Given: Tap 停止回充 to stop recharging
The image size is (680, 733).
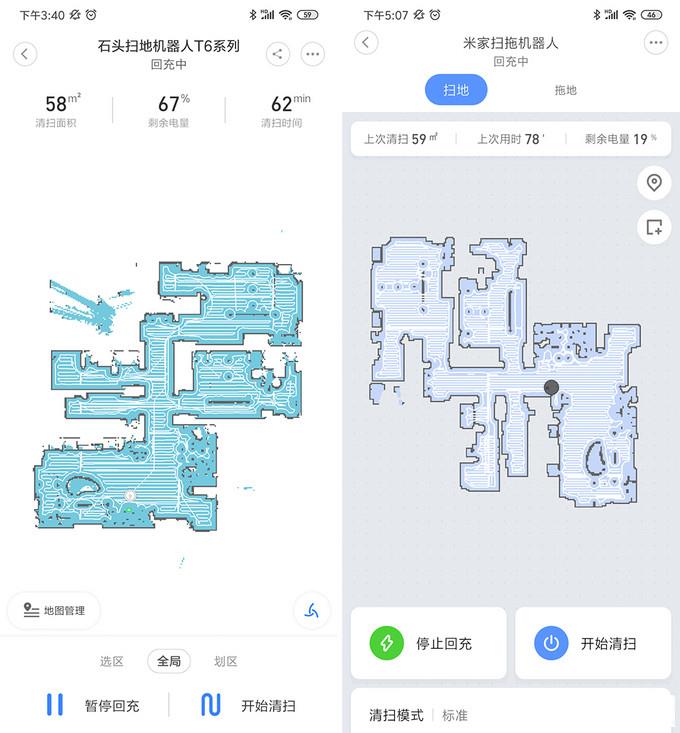Looking at the screenshot, I should point(428,643).
